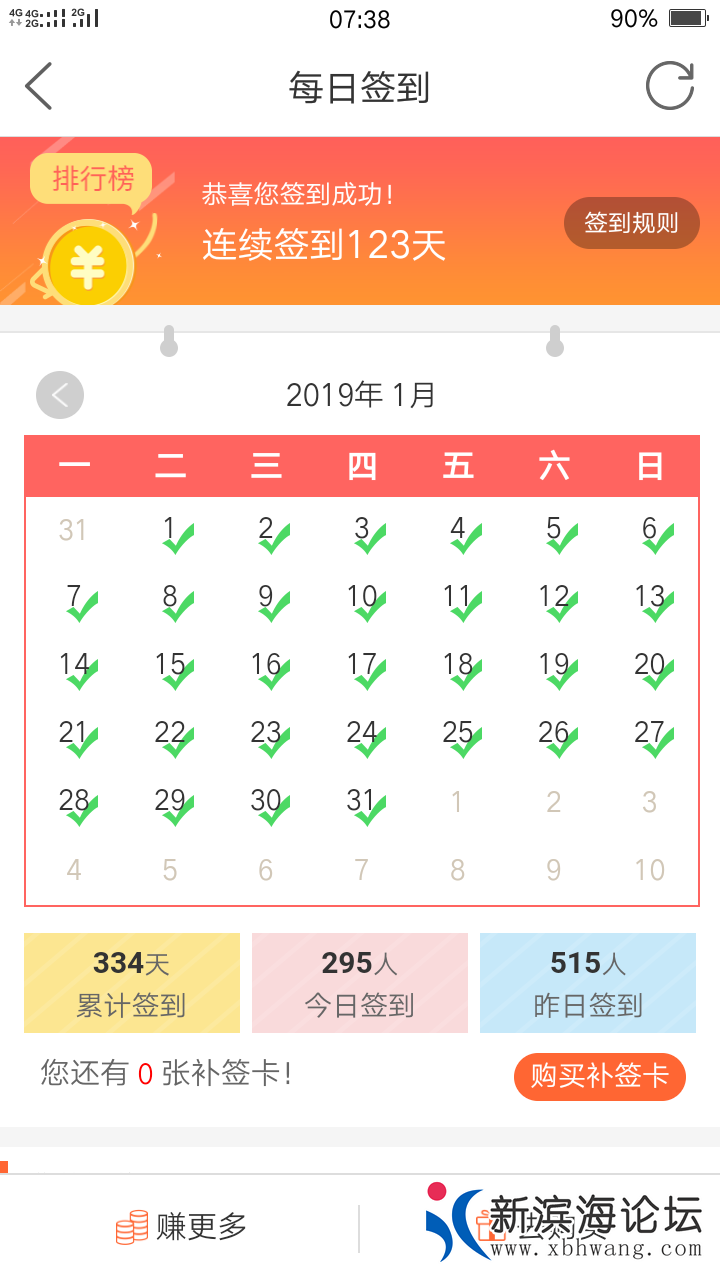Viewport: 720px width, 1280px height.
Task: Click the 2019年 1月 date header
Action: click(x=360, y=394)
